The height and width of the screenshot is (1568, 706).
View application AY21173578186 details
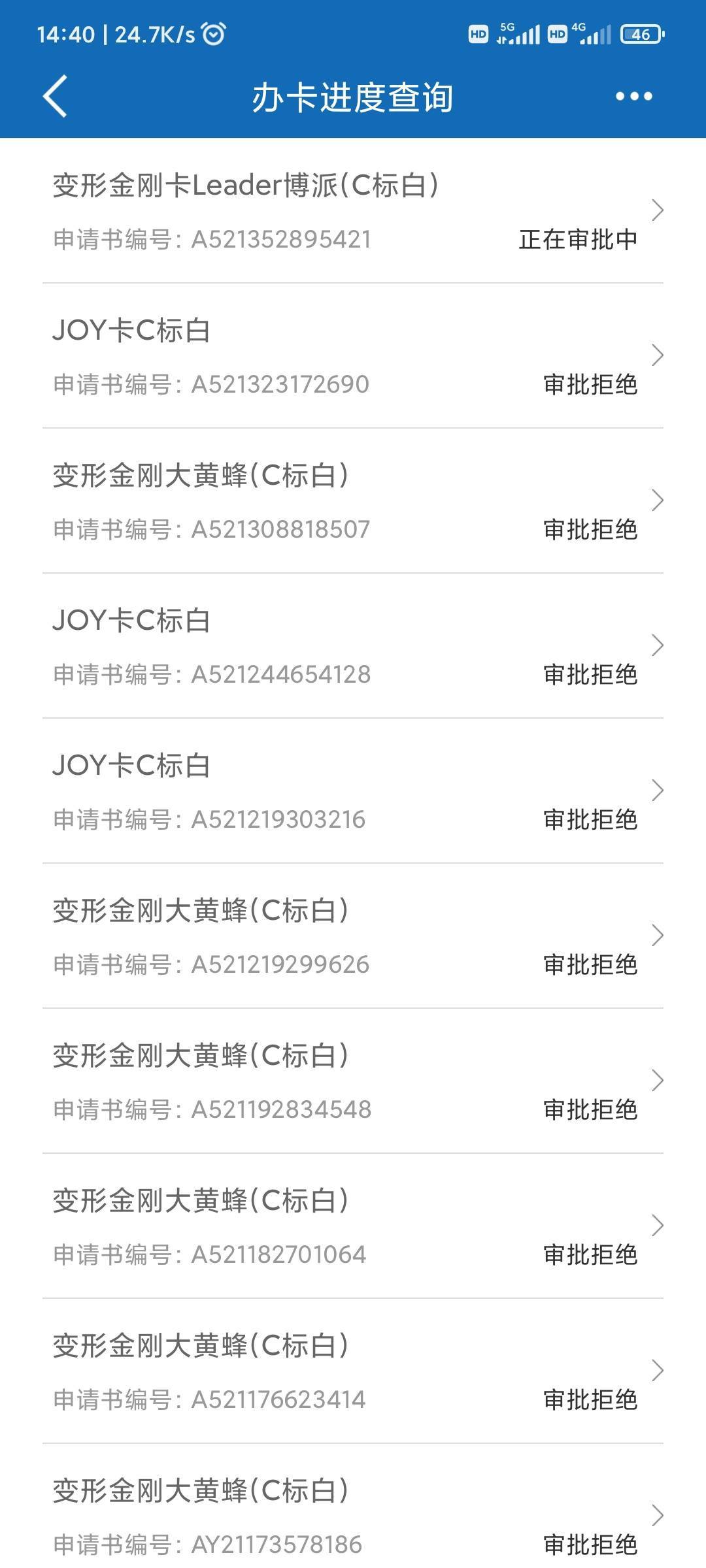[x=353, y=1507]
